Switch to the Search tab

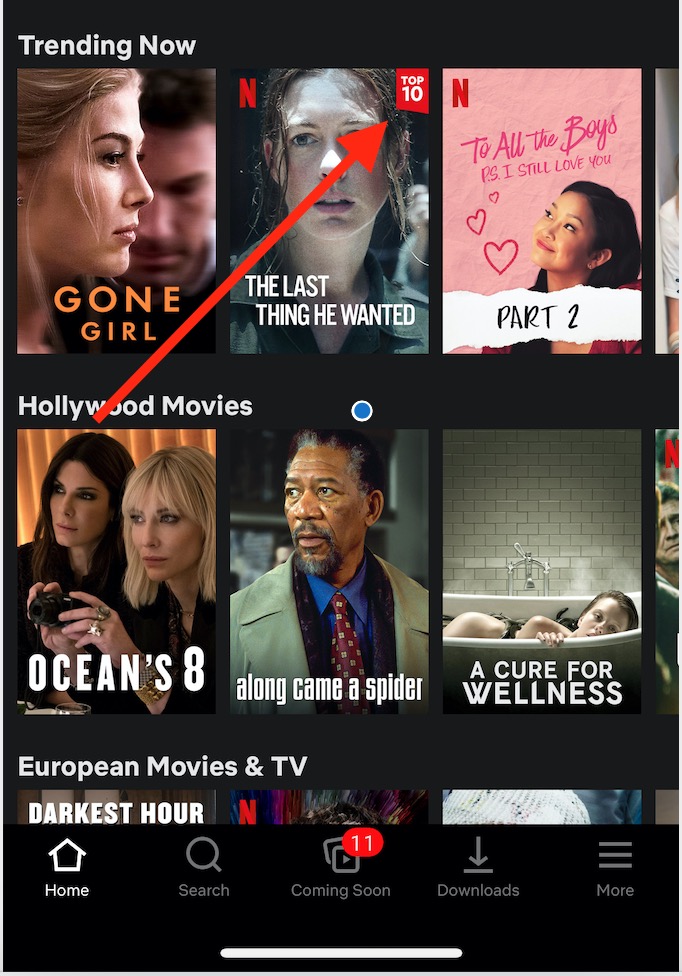[204, 868]
